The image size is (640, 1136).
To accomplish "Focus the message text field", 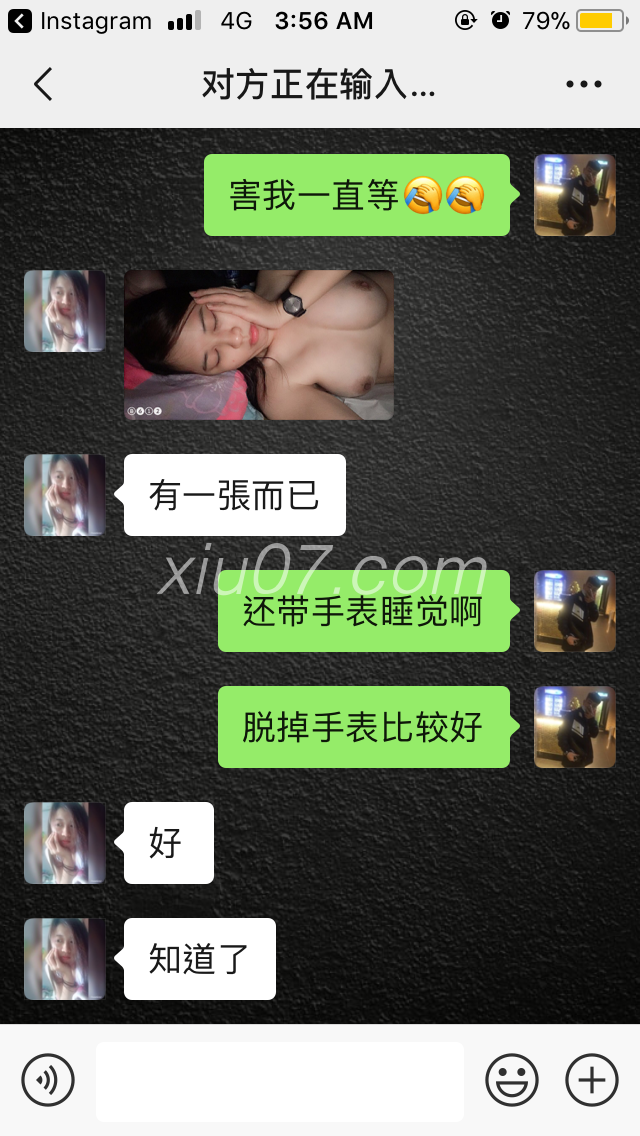I will (280, 1081).
